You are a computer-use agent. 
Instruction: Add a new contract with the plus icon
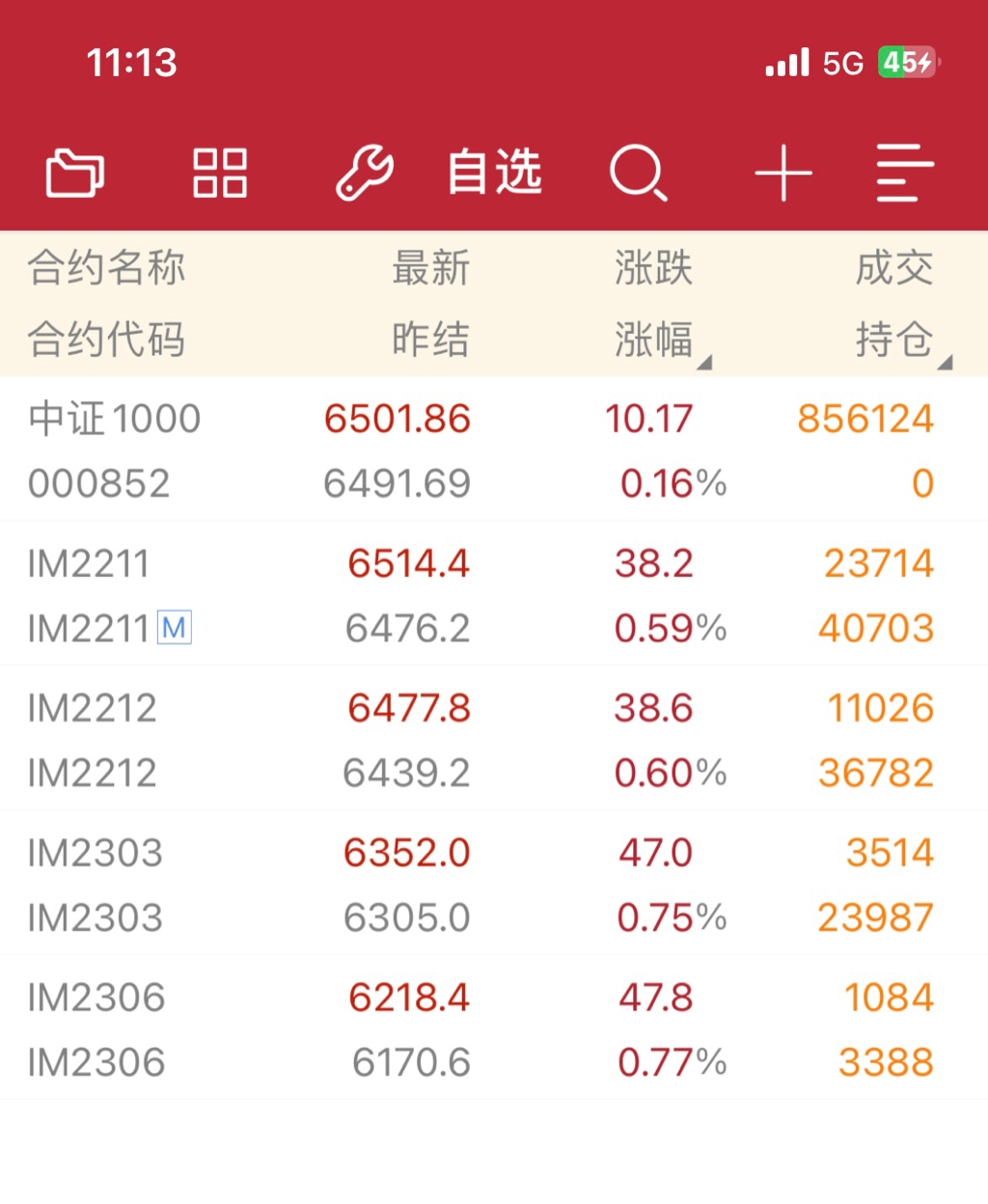tap(782, 174)
